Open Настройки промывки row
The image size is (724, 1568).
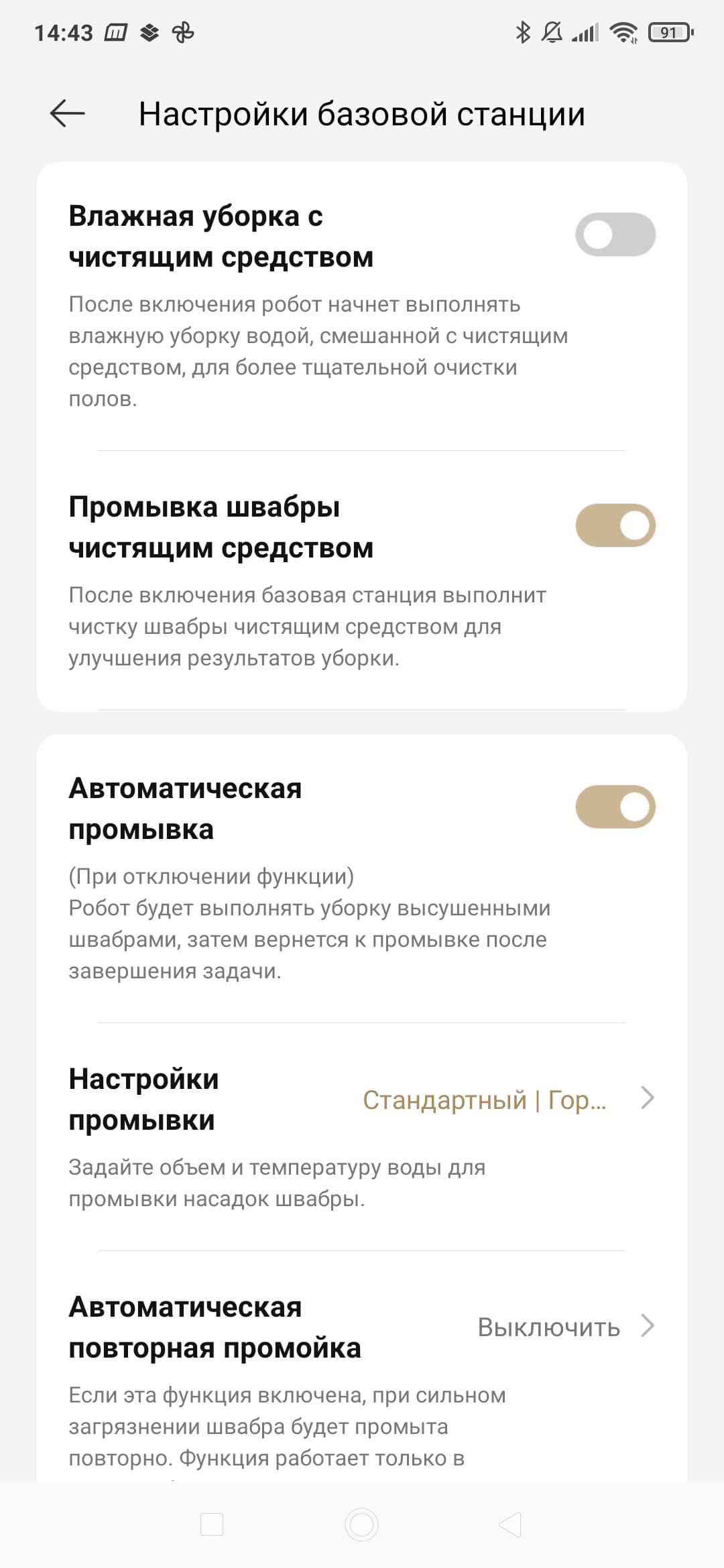click(362, 1136)
